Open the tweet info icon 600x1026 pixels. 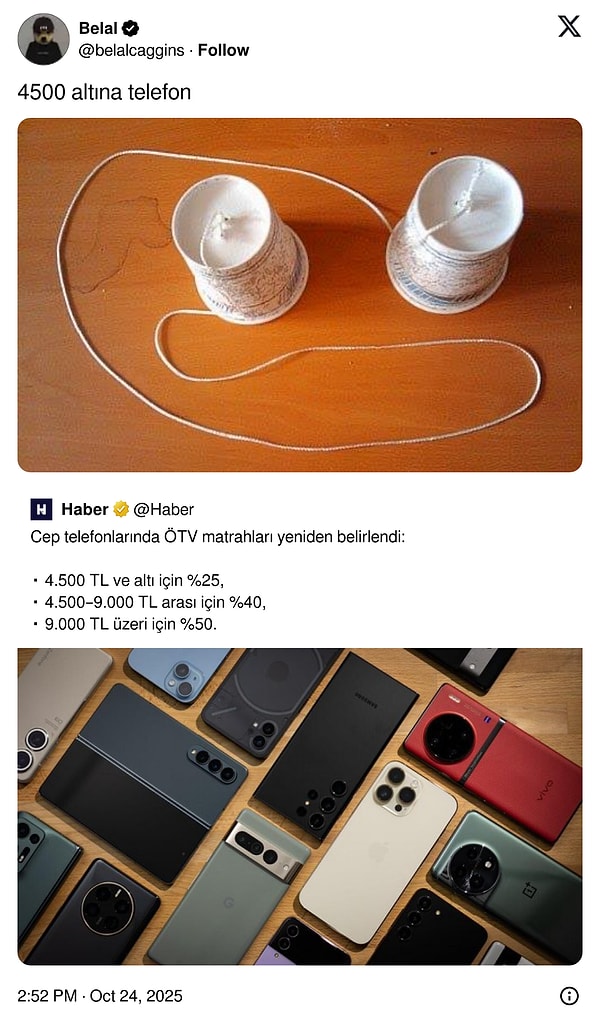click(569, 995)
